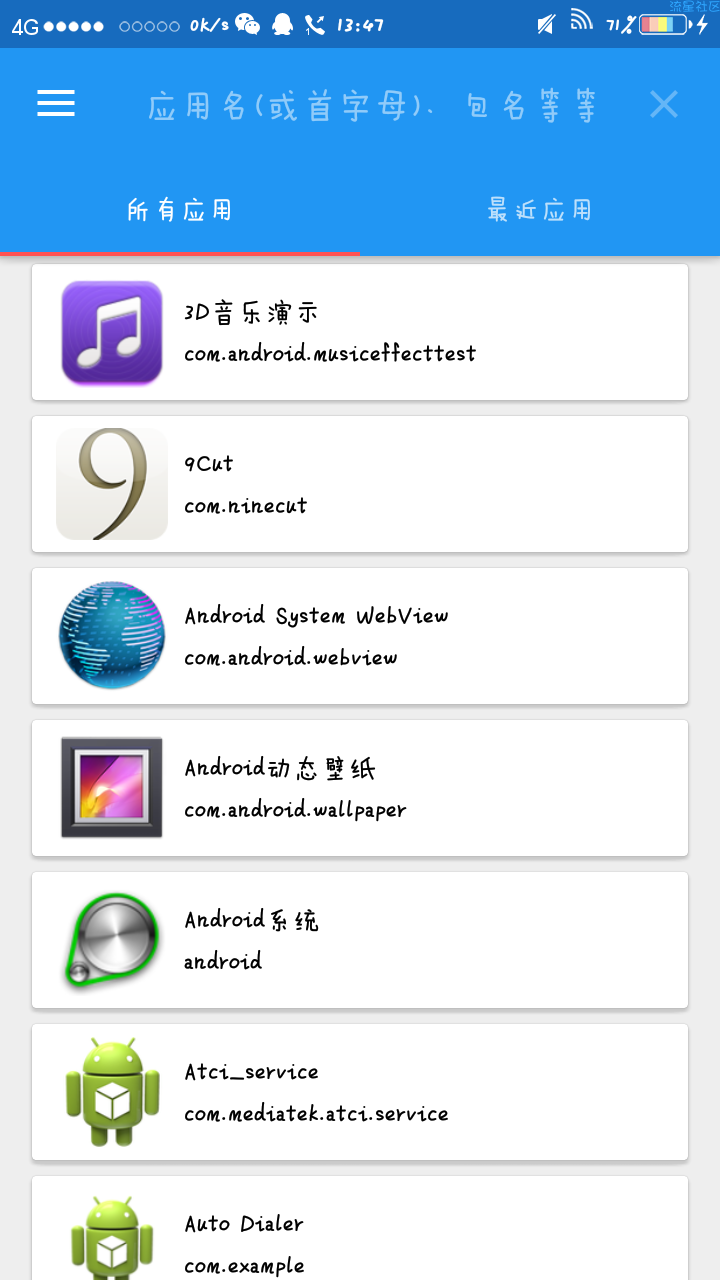Switch to the 最近应用 tab
The image size is (720, 1280).
(540, 210)
